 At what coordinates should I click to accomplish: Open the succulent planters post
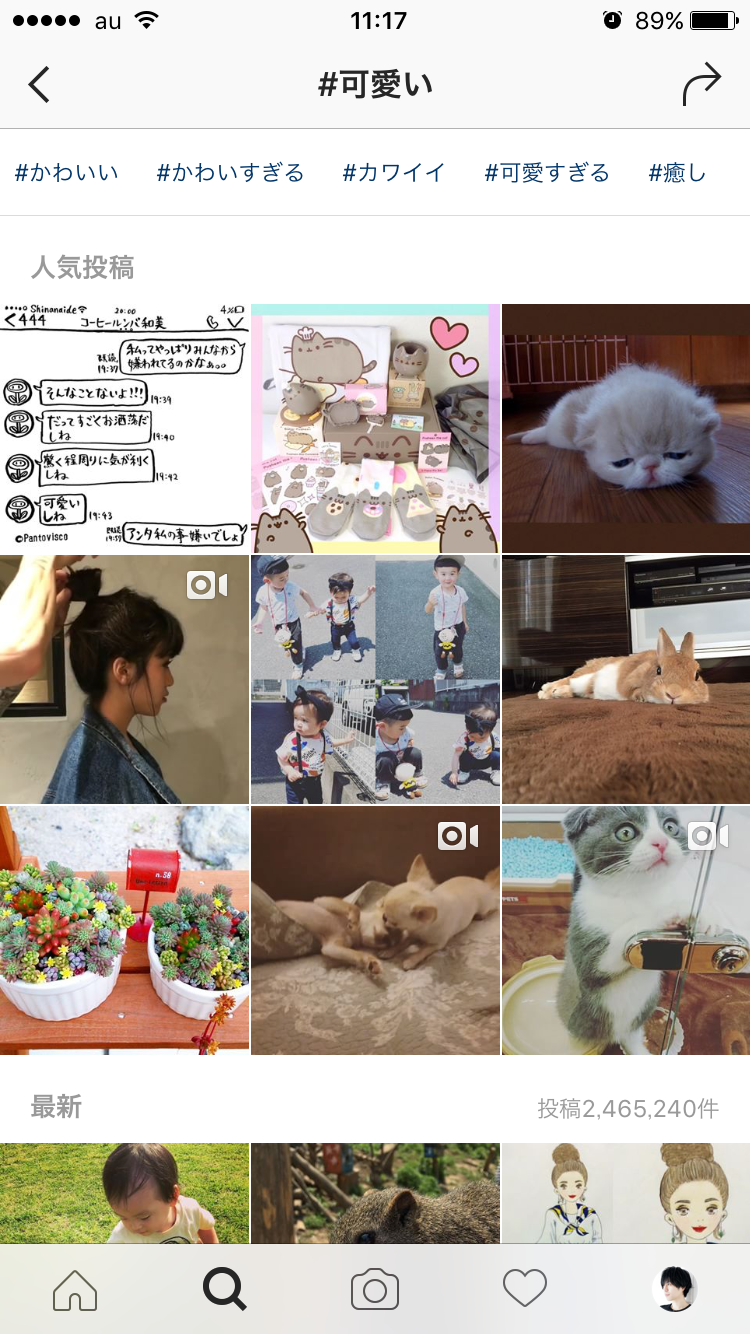(124, 930)
